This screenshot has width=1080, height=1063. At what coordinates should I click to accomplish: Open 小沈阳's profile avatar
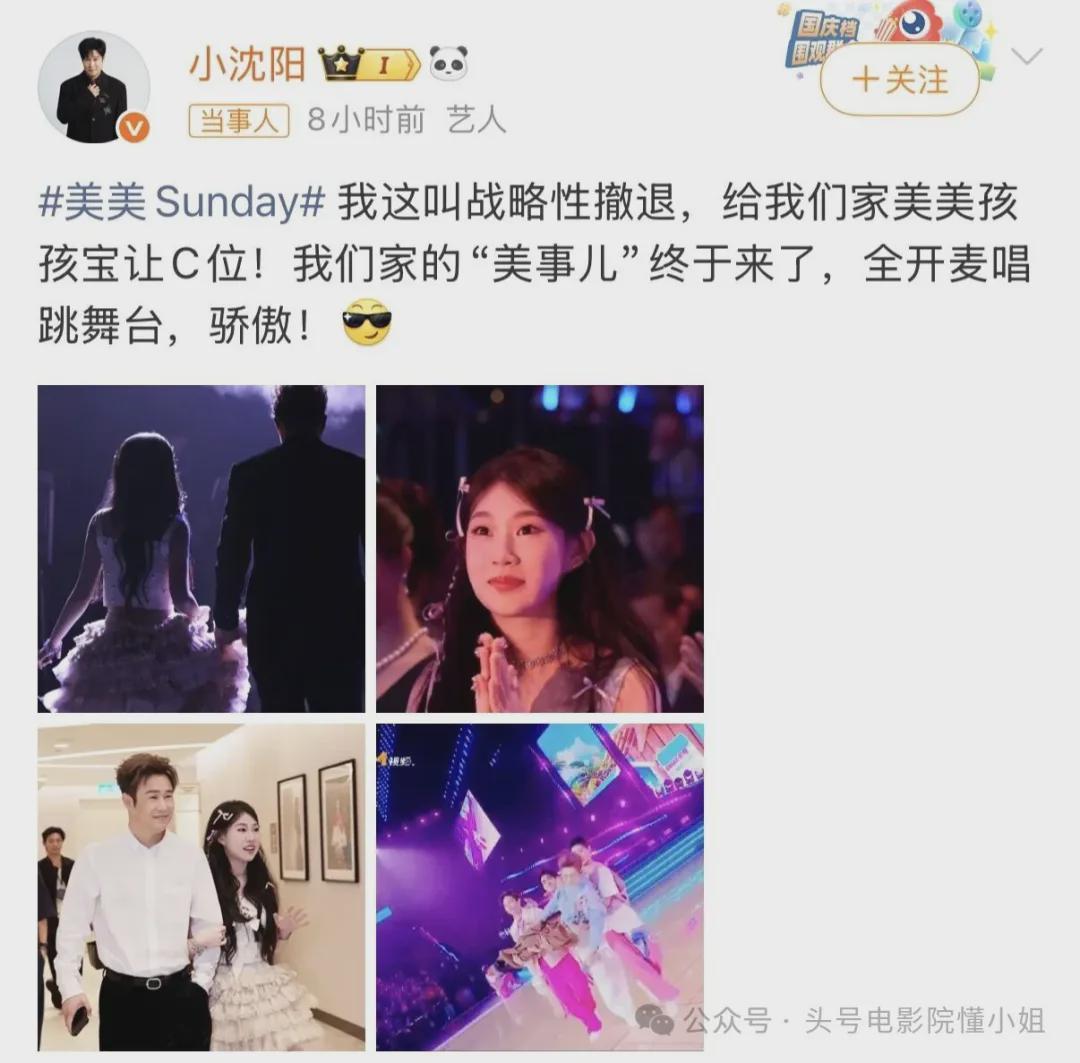94,87
